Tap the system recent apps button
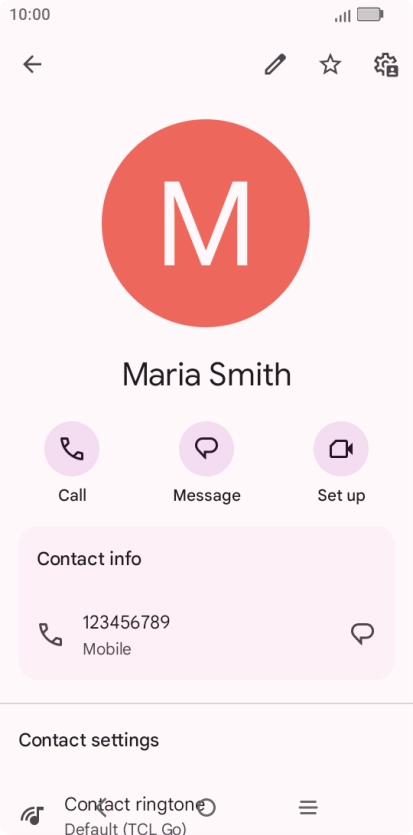Viewport: 413px width, 835px height. pos(308,807)
